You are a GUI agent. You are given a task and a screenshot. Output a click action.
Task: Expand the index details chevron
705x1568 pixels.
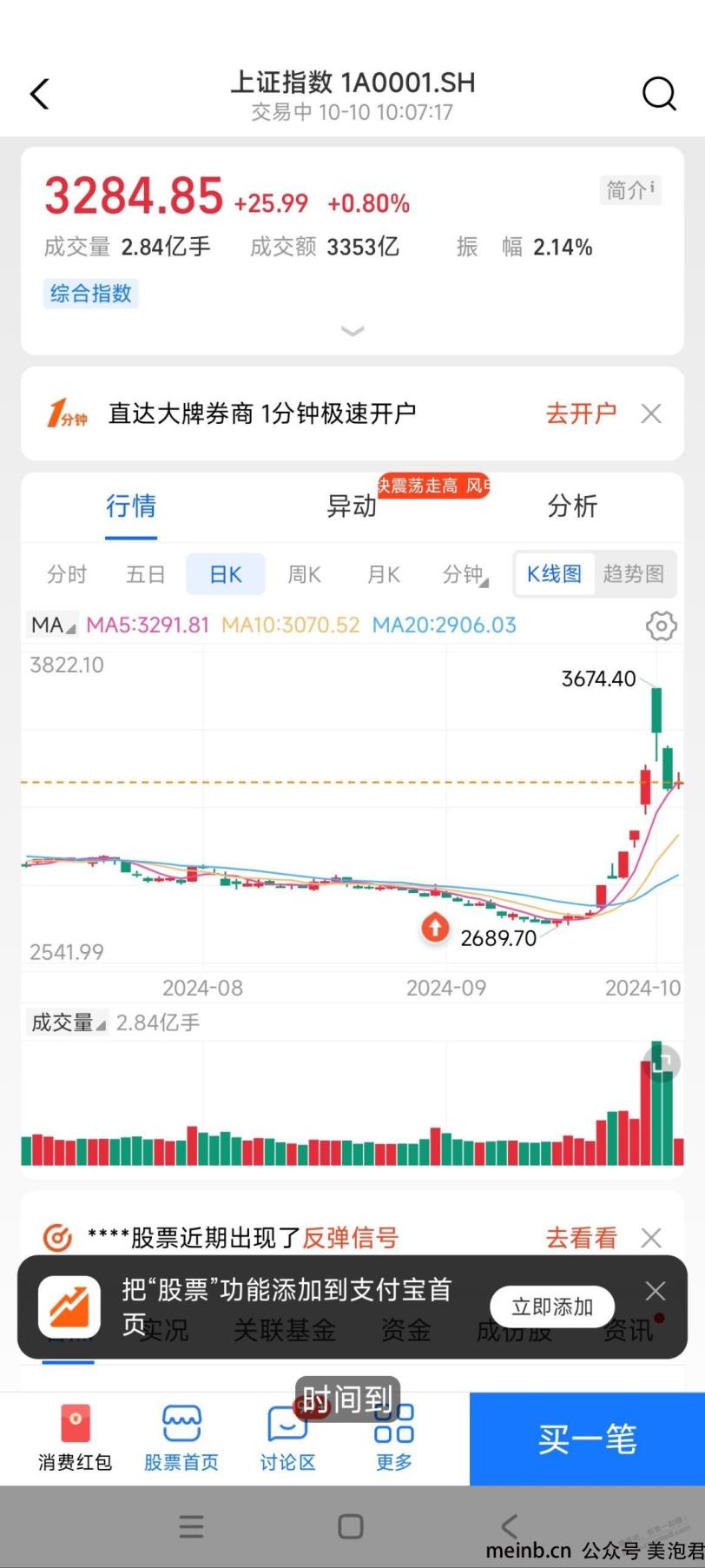click(x=352, y=331)
